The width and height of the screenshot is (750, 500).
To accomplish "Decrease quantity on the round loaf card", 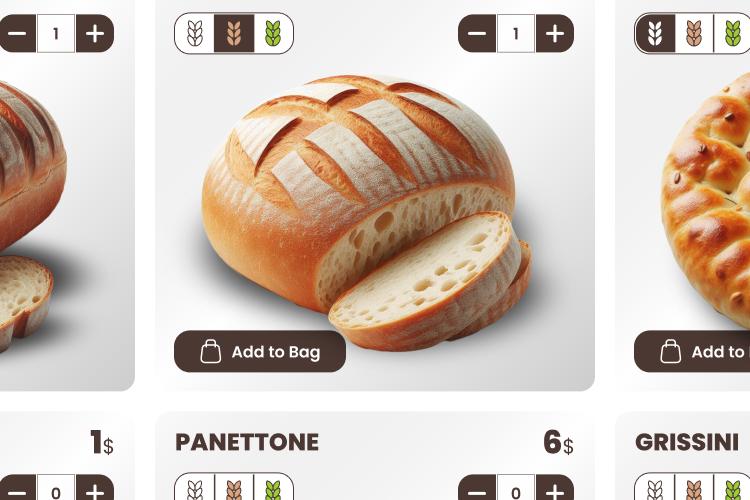I will (x=478, y=34).
